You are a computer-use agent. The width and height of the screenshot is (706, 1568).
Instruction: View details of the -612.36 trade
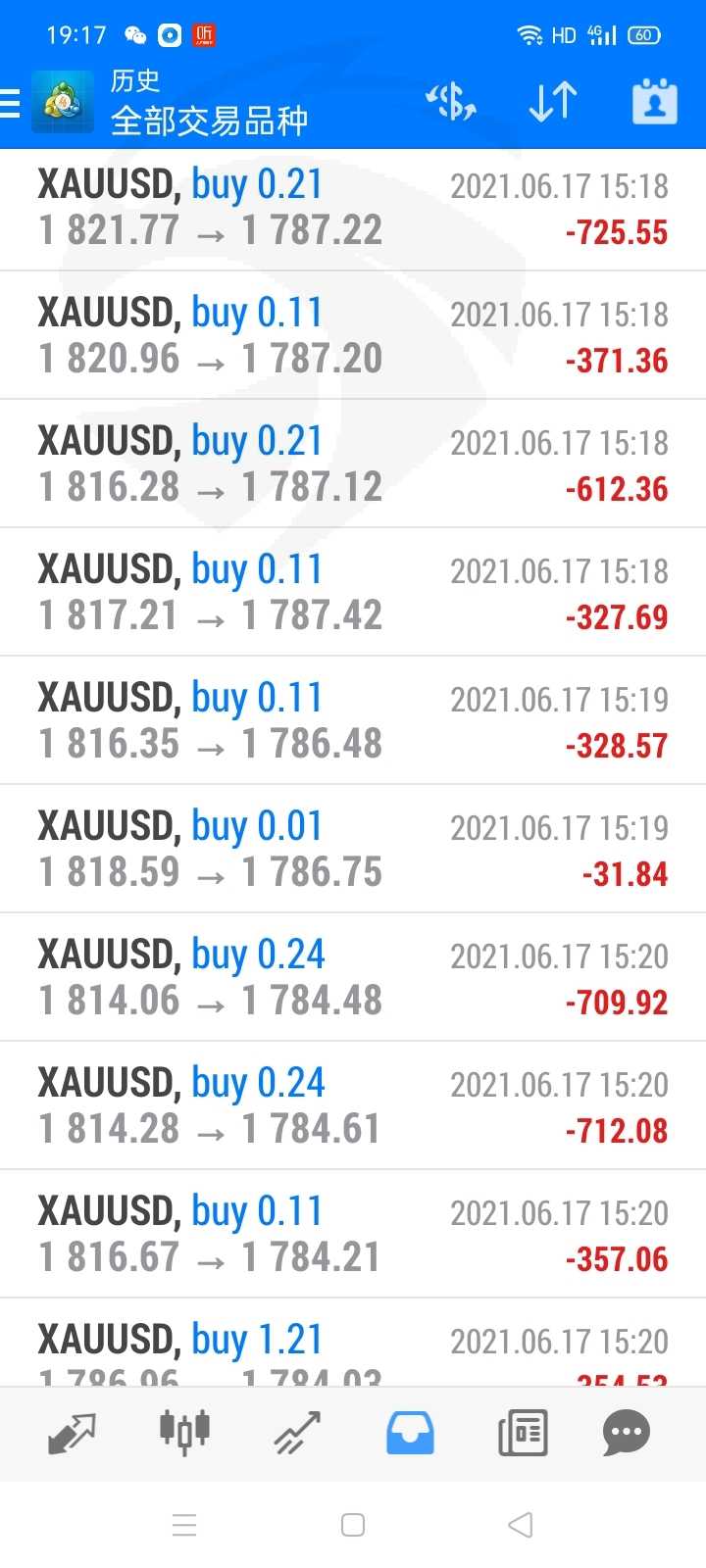pyautogui.click(x=353, y=465)
